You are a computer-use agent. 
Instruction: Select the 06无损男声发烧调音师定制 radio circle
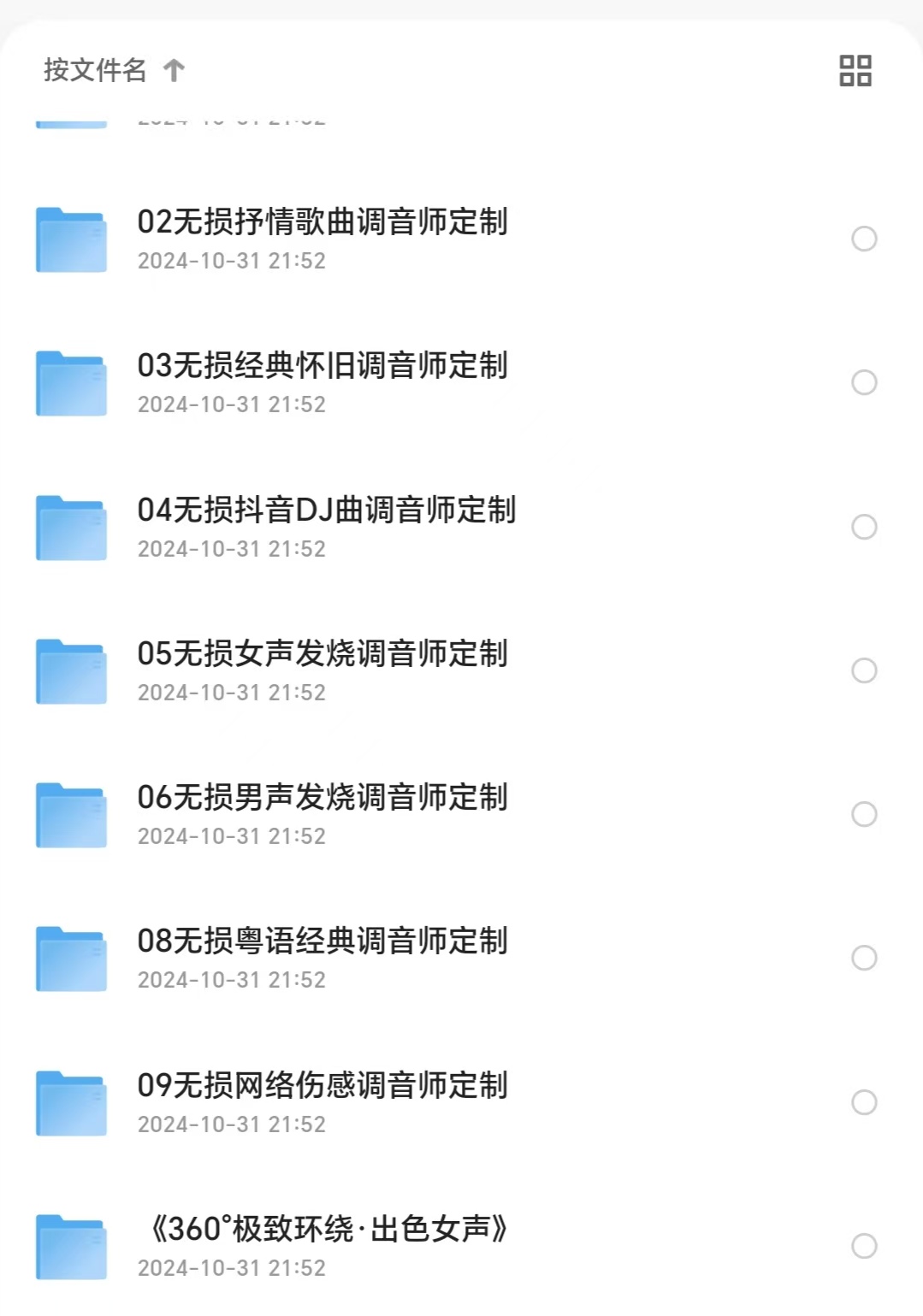pyautogui.click(x=864, y=814)
